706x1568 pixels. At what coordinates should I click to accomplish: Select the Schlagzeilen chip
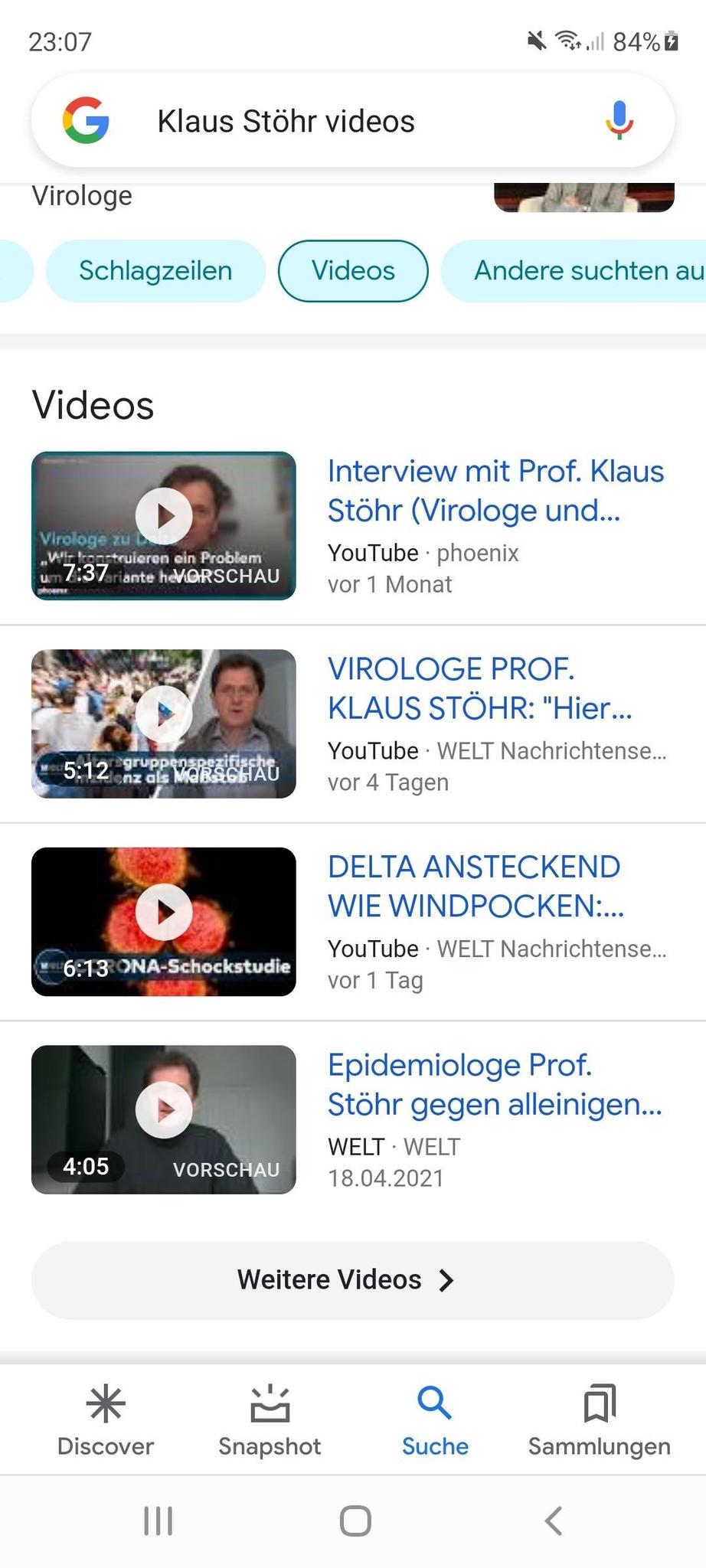(155, 270)
